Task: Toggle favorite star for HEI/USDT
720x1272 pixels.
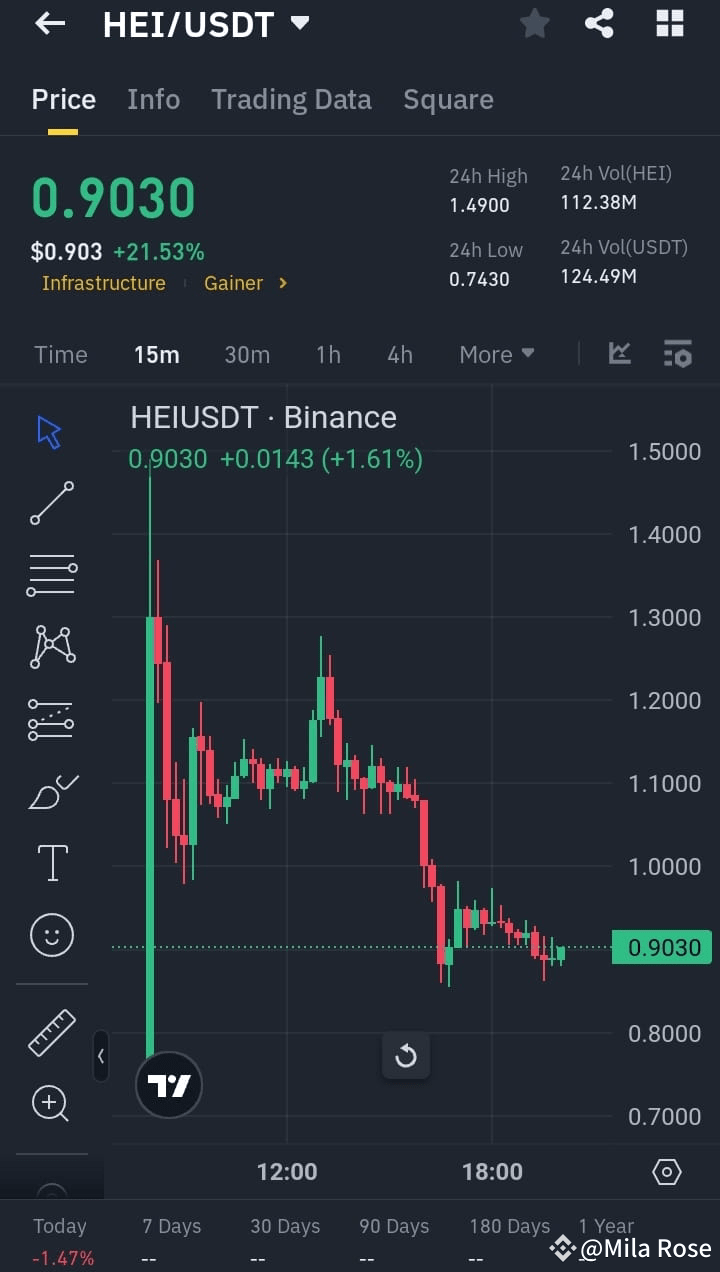Action: [x=534, y=24]
